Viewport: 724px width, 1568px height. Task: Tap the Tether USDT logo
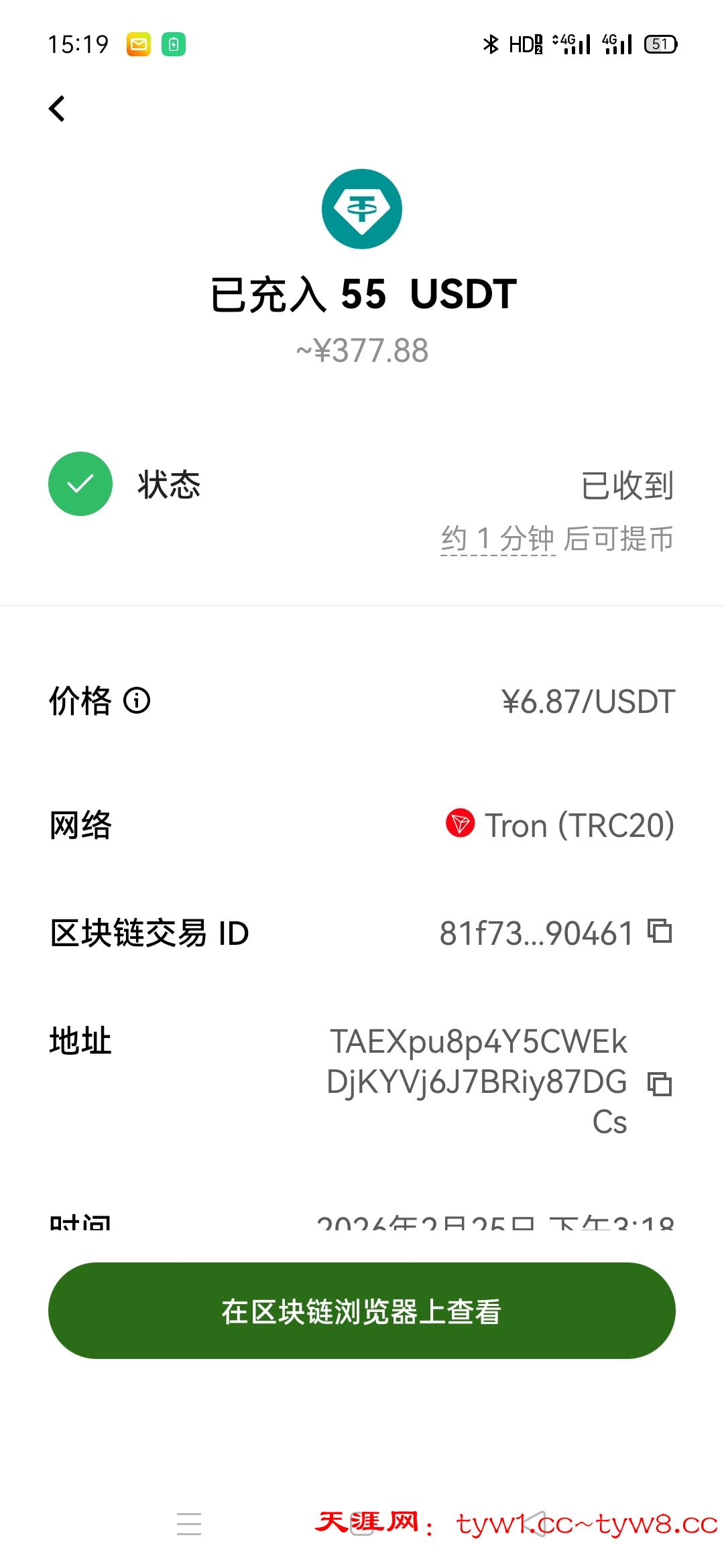[362, 209]
